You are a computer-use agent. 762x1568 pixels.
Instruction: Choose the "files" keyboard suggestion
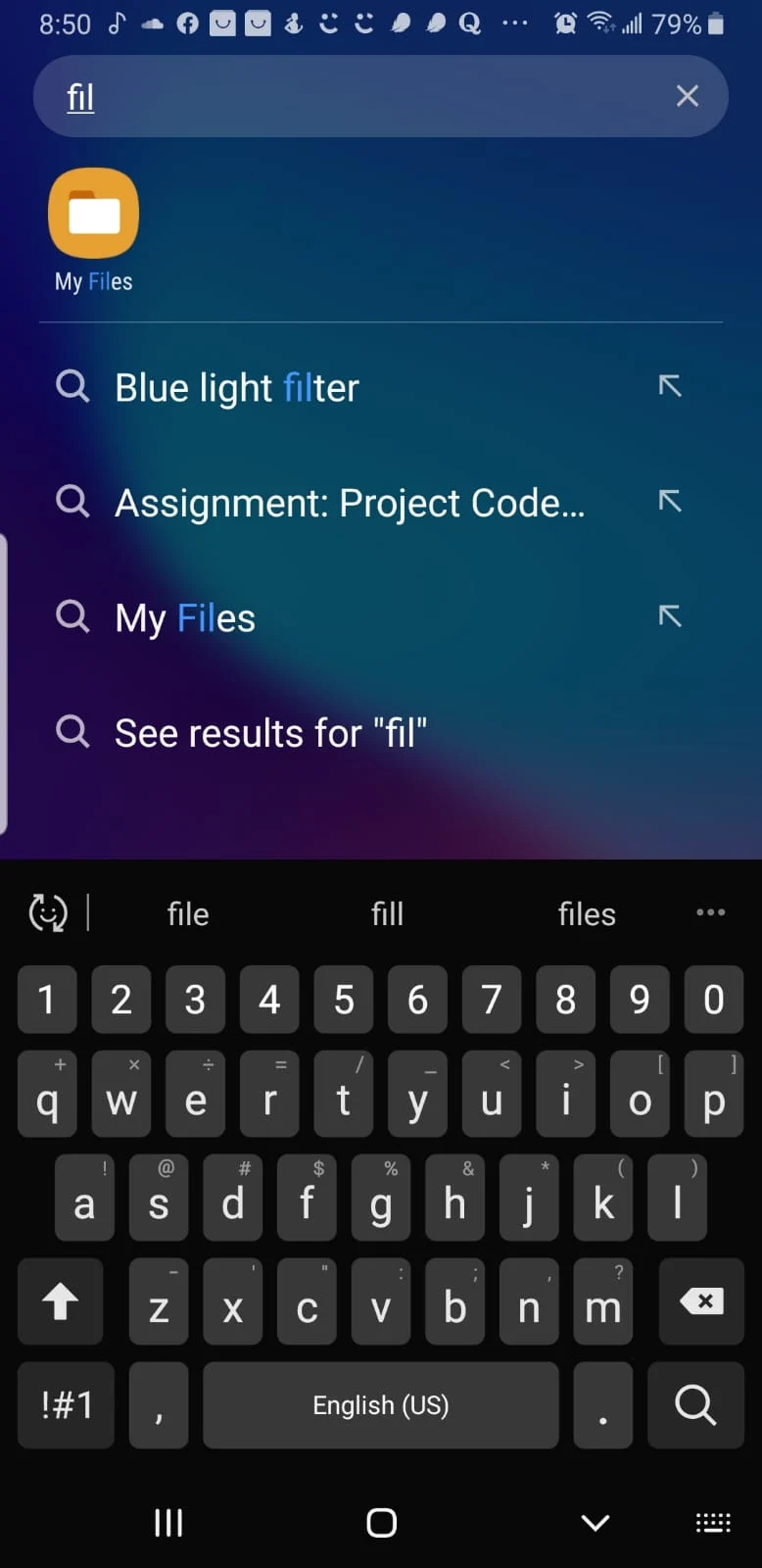pos(587,913)
